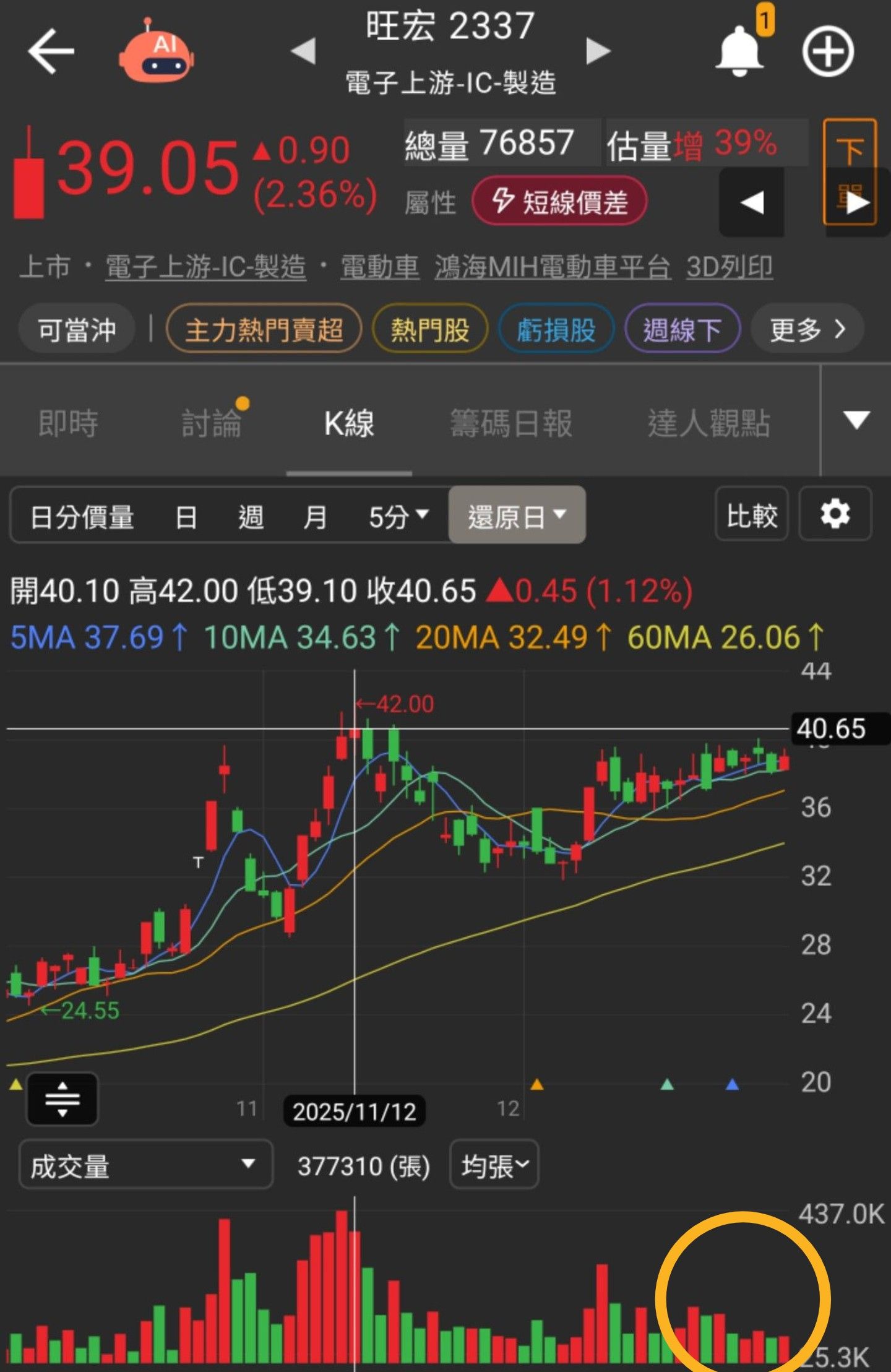The width and height of the screenshot is (891, 1372).
Task: Tap the 短線價差 attribute badge
Action: [x=559, y=202]
